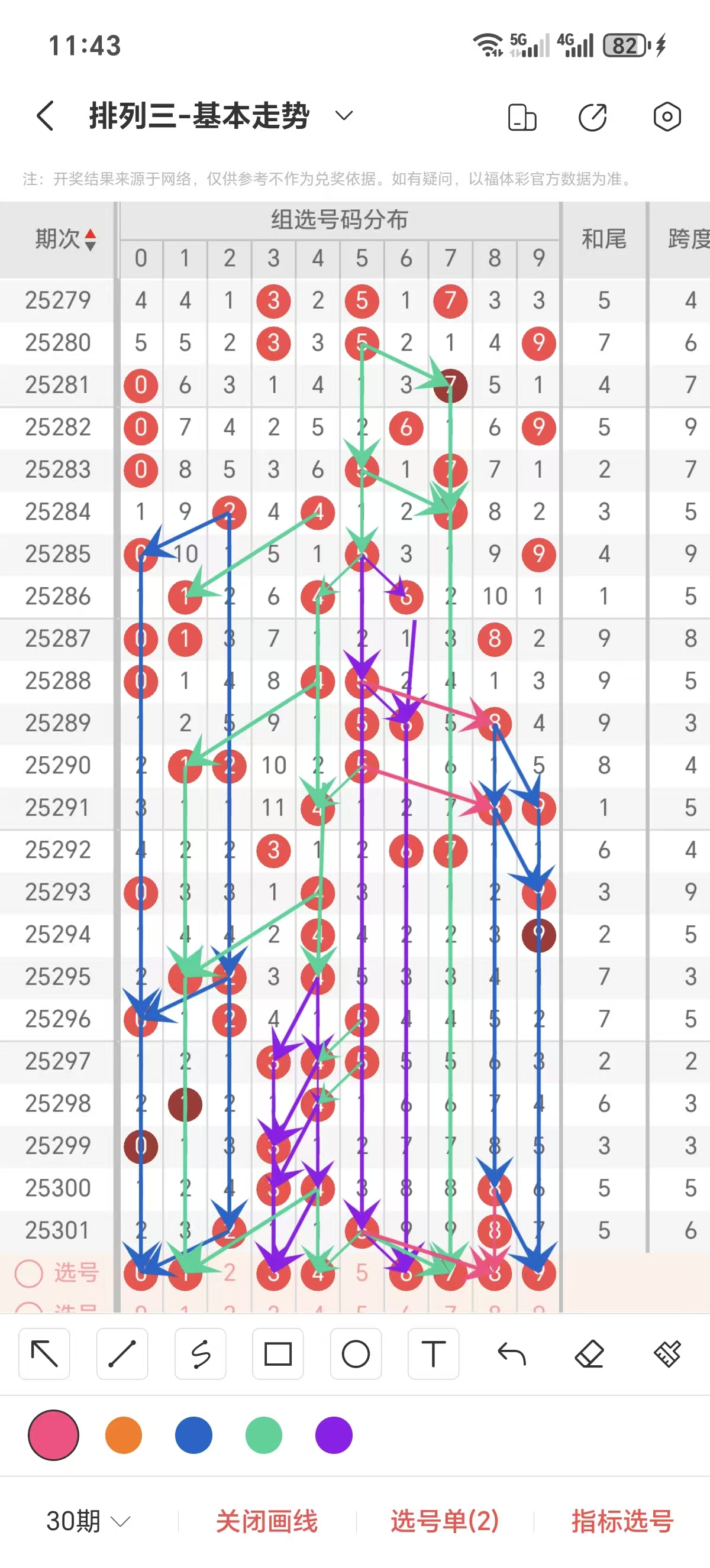710x1568 pixels.
Task: Select the text tool
Action: 434,1355
